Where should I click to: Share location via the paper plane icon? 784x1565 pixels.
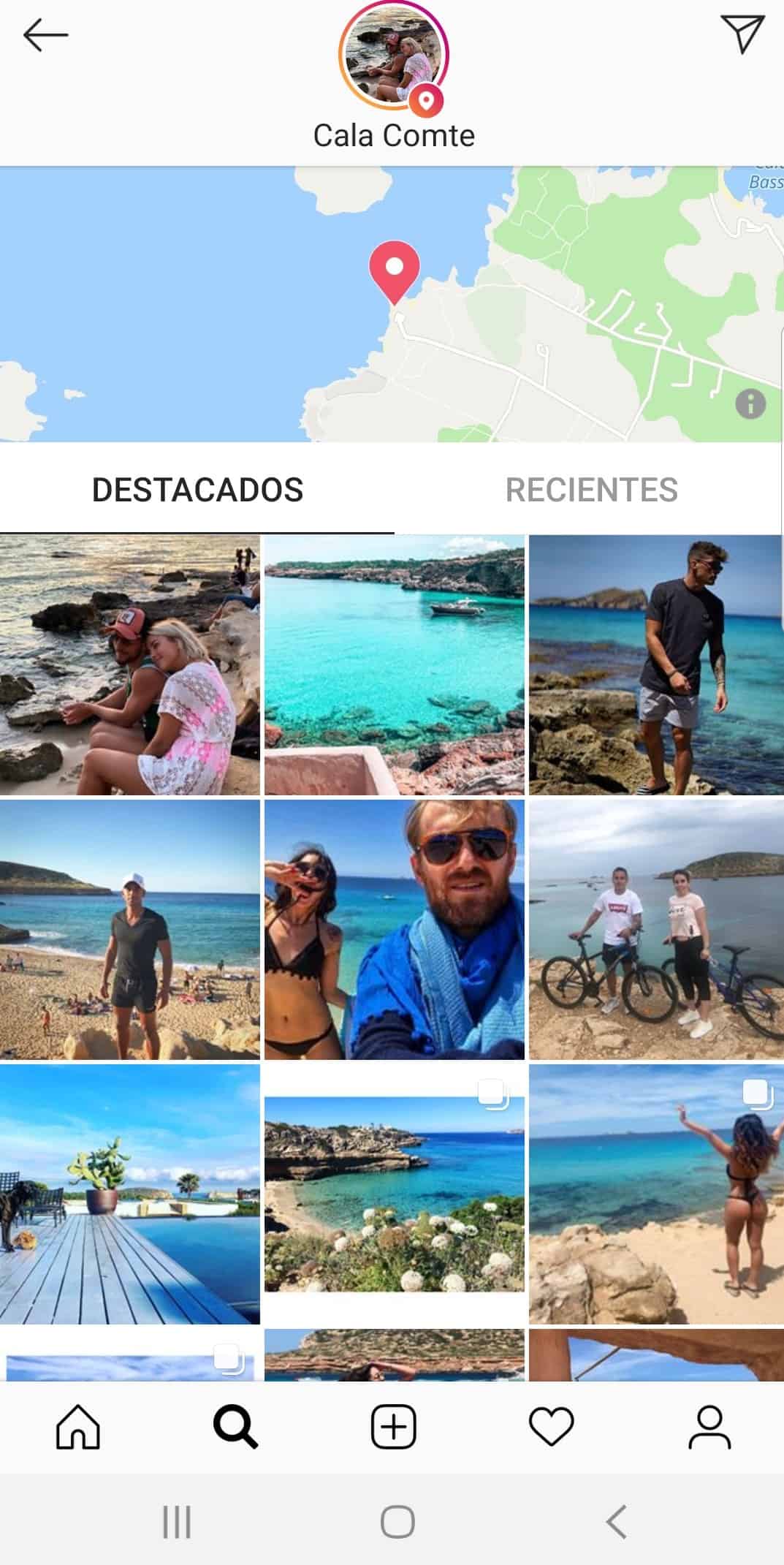point(742,33)
